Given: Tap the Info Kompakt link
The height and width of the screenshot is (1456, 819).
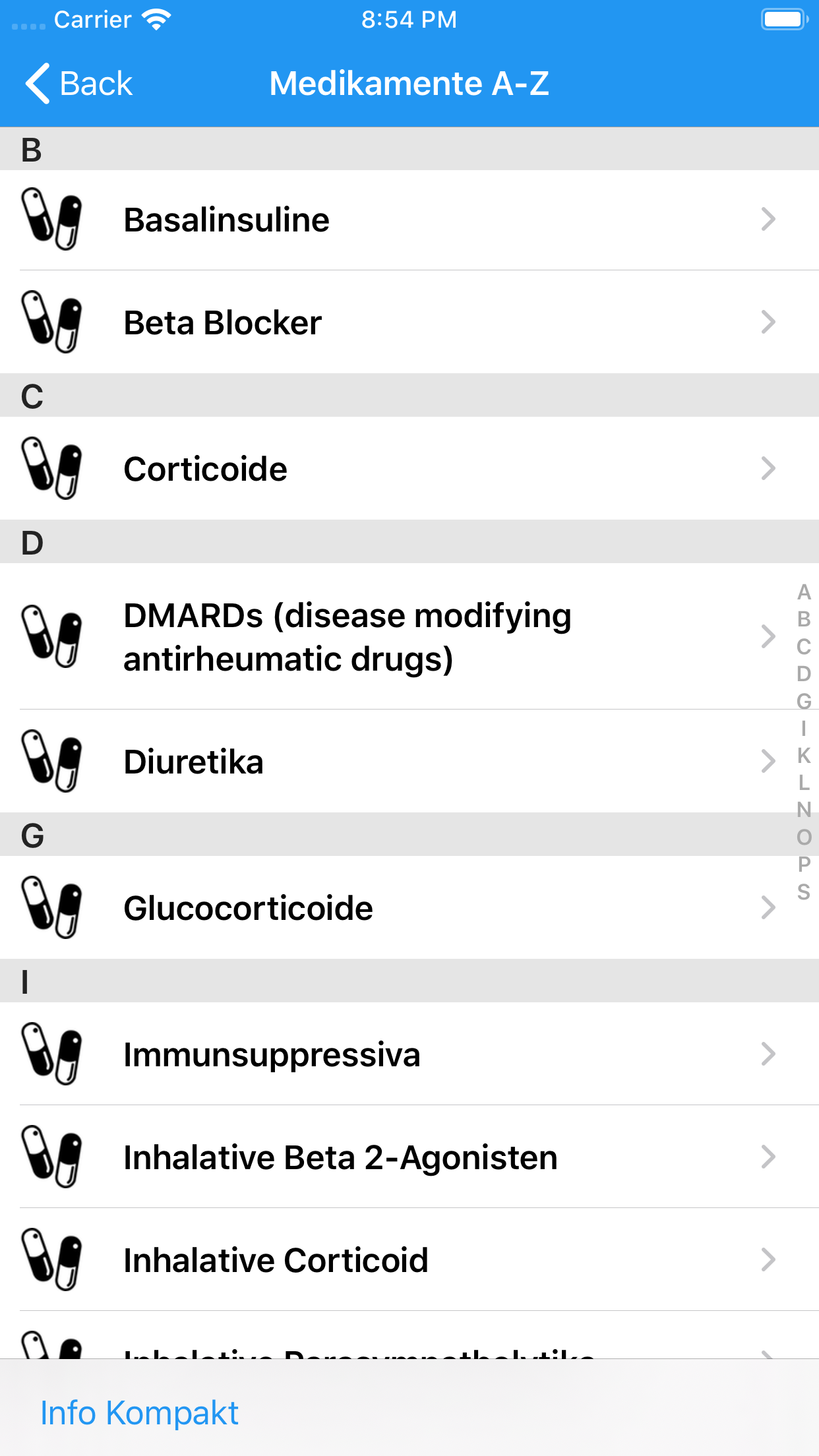Looking at the screenshot, I should 139,1413.
